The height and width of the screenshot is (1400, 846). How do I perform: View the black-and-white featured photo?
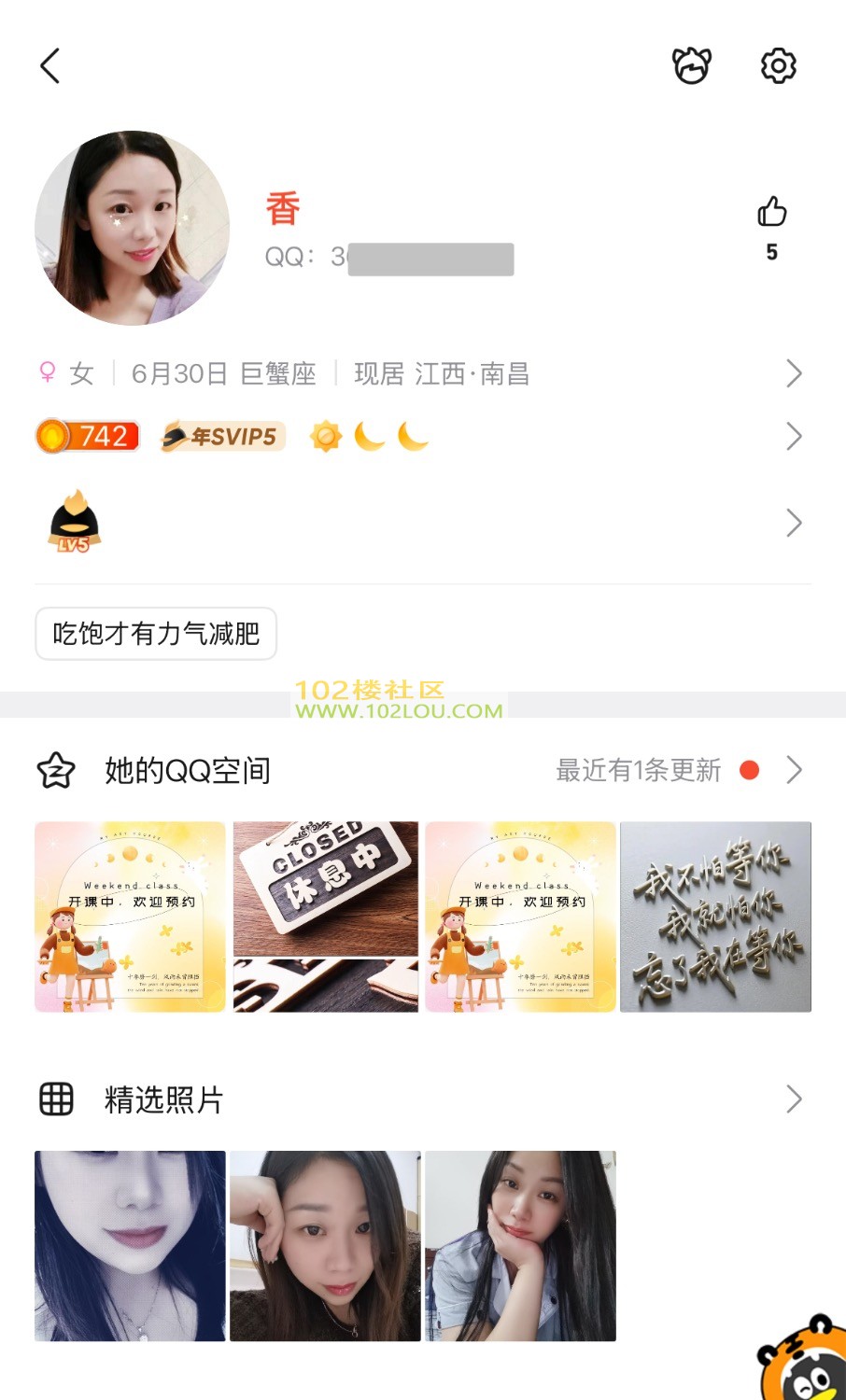point(130,1246)
